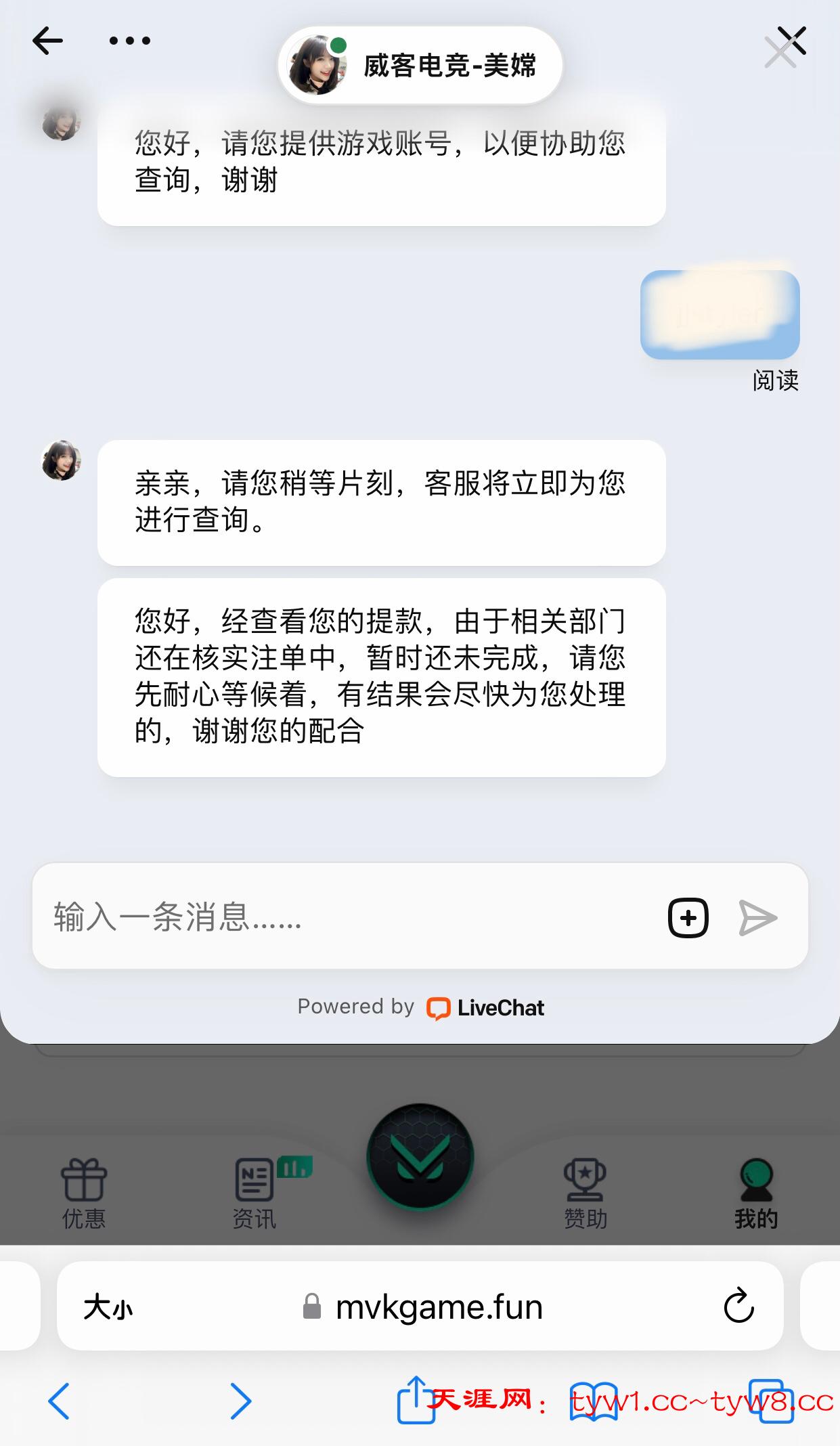
Task: Go forward in browser history
Action: click(240, 1401)
